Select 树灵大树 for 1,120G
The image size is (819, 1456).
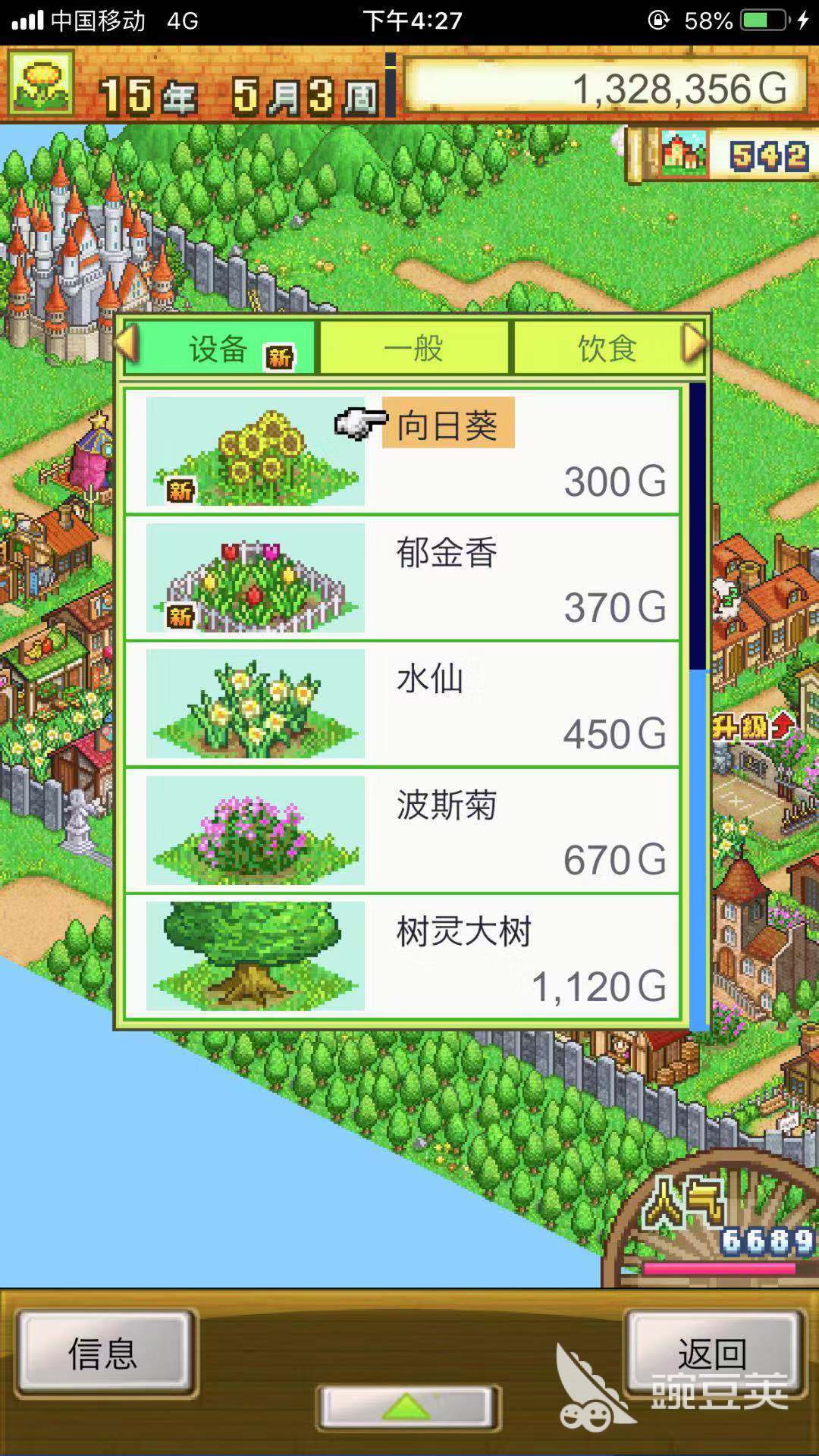(x=402, y=955)
